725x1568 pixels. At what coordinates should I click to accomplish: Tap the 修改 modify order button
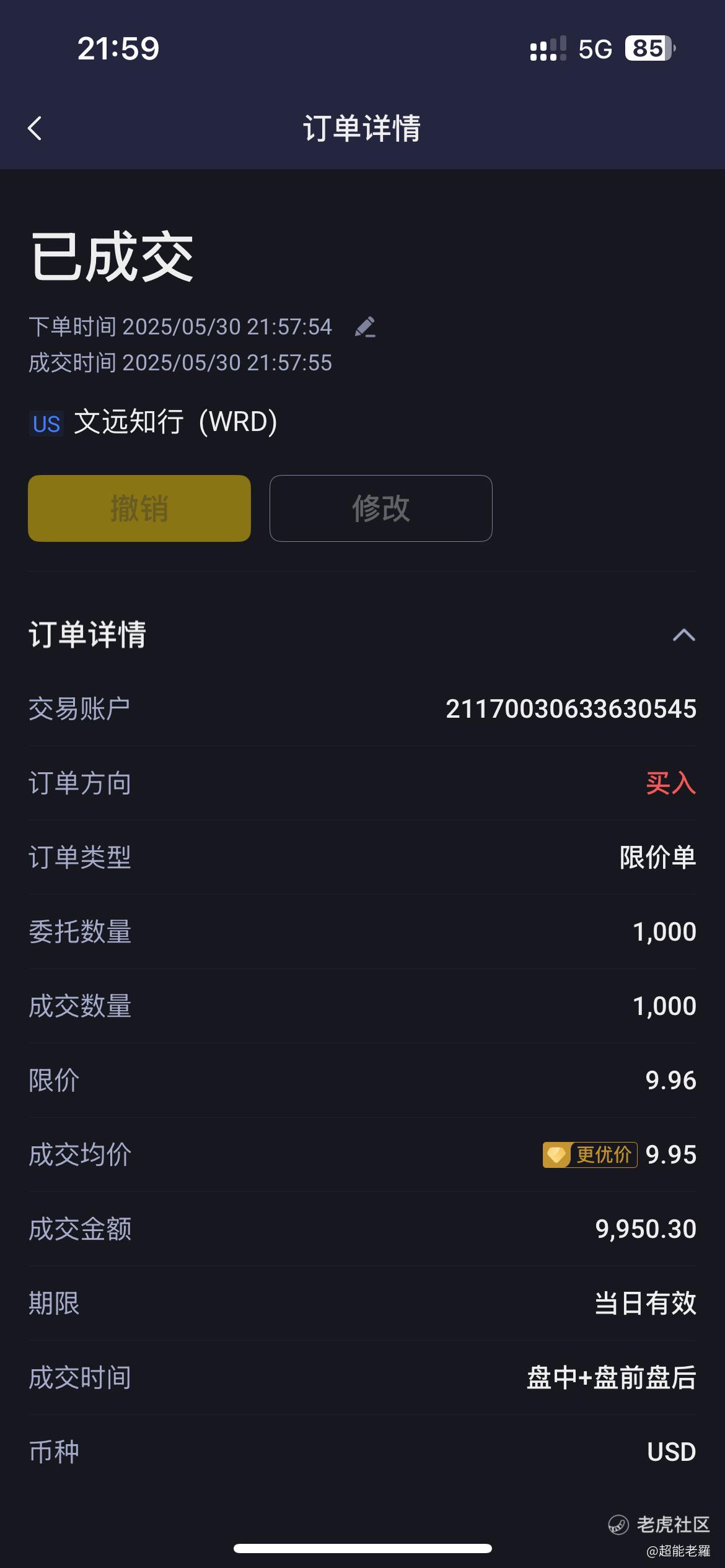tap(380, 508)
